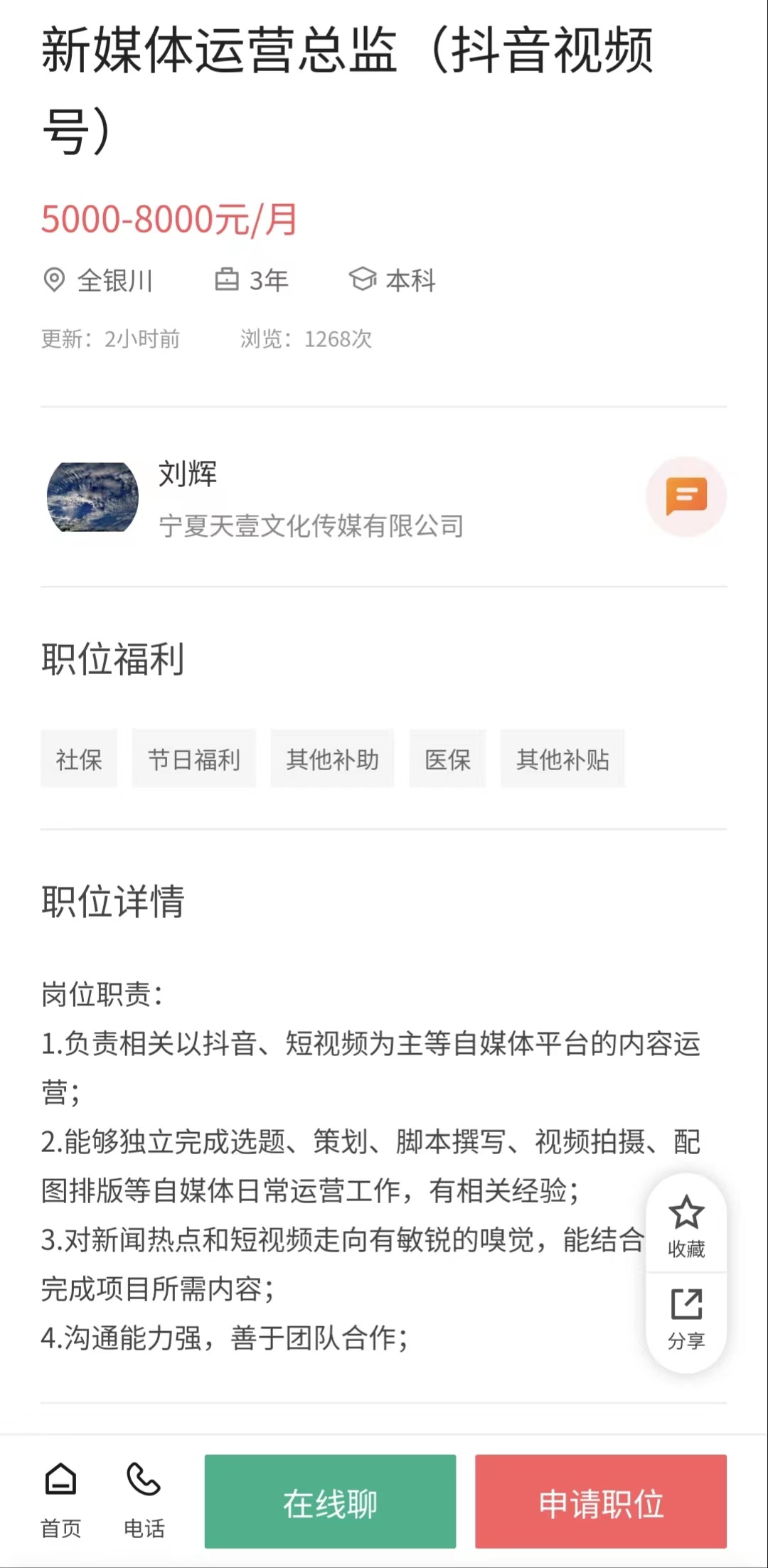Start 在线聊 online chat

click(330, 1501)
